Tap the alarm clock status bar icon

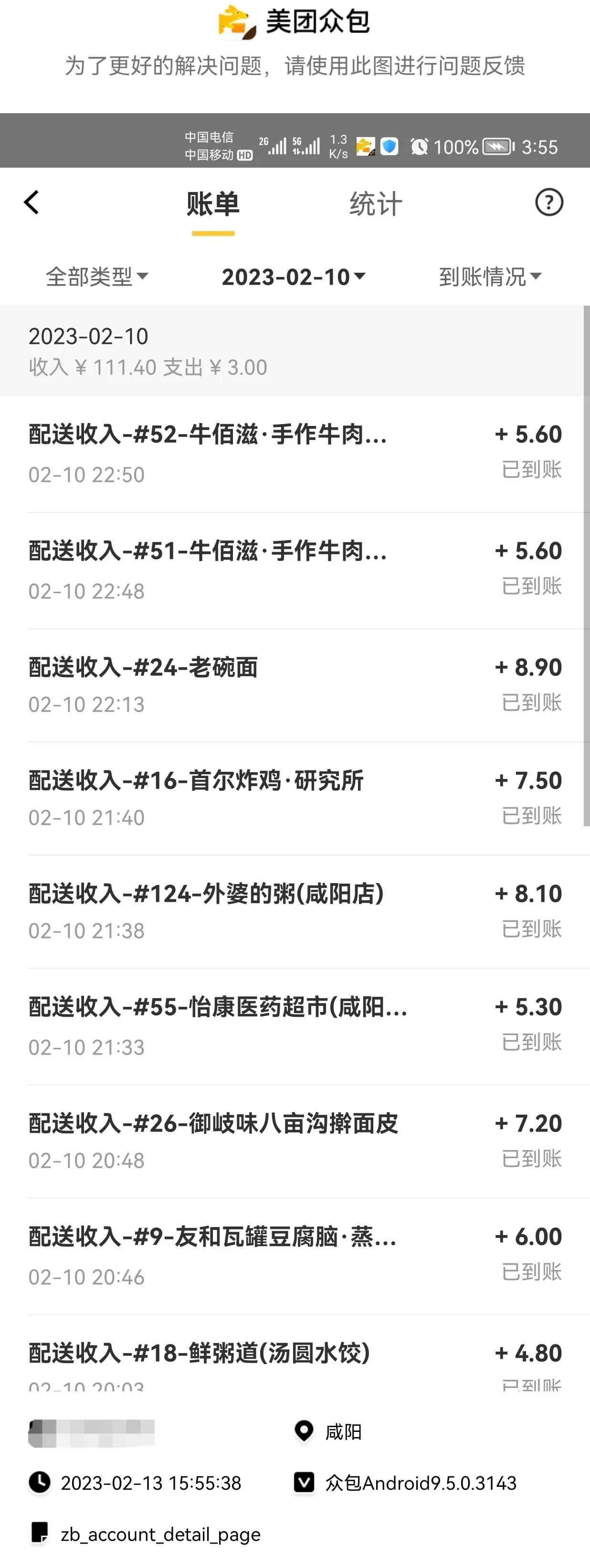420,146
